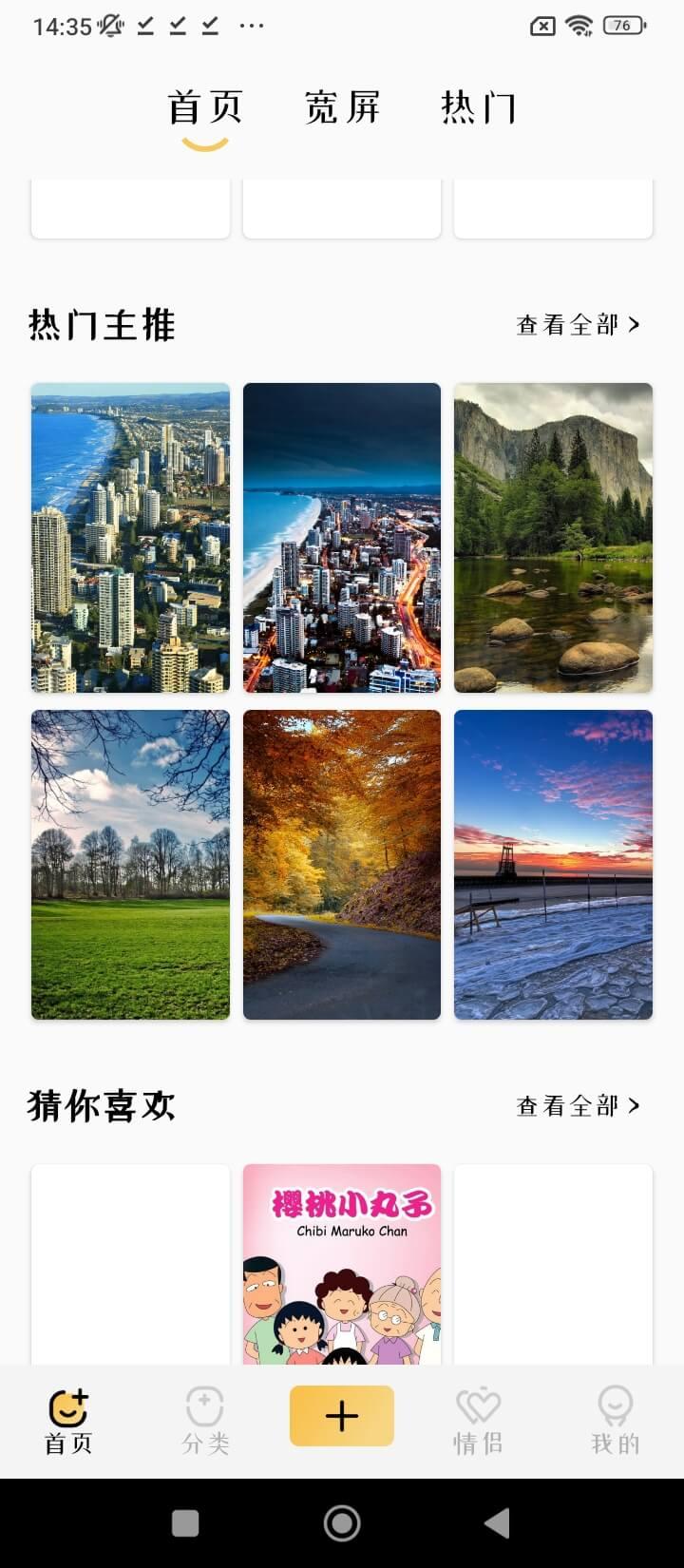Open the night coastal city lights wallpaper
The height and width of the screenshot is (1568, 684).
click(x=342, y=538)
